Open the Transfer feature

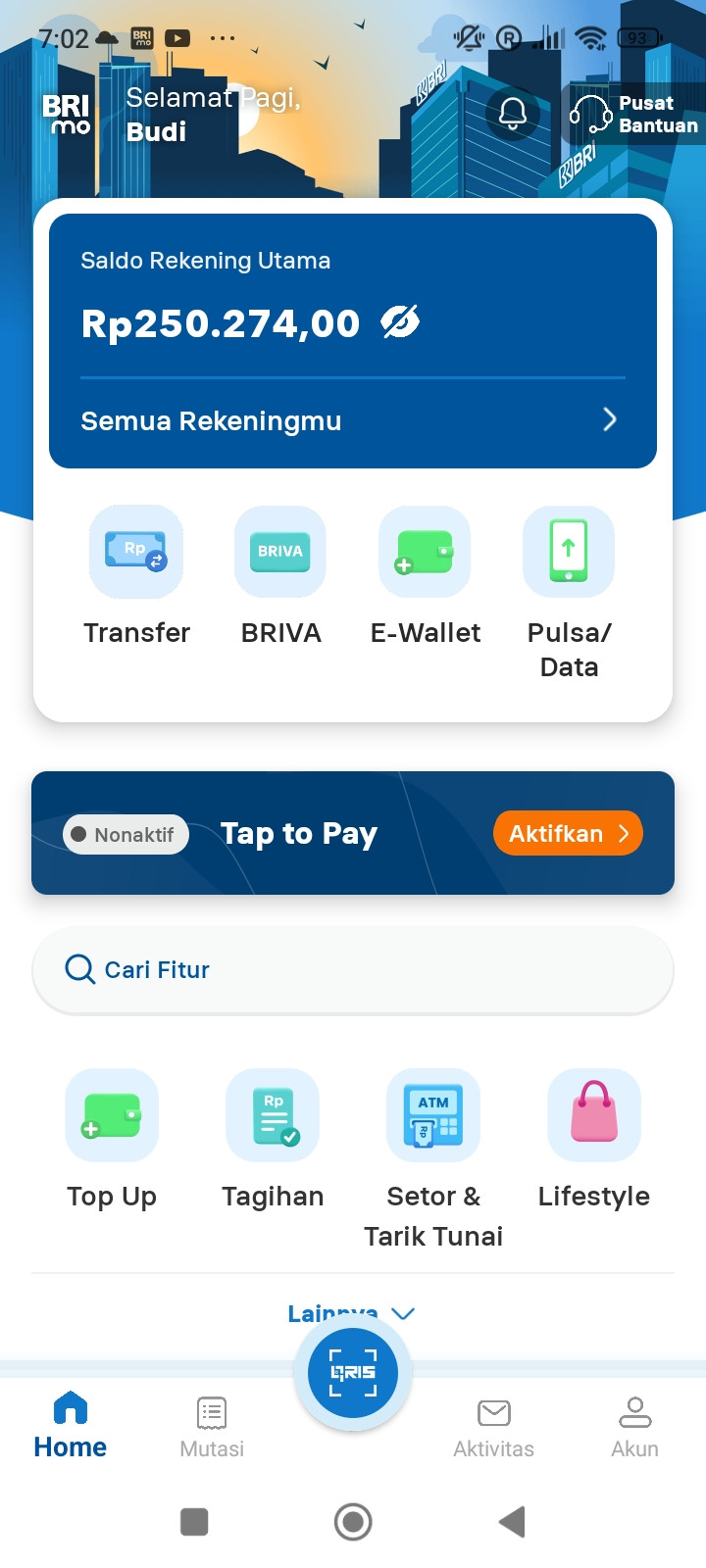(x=136, y=577)
